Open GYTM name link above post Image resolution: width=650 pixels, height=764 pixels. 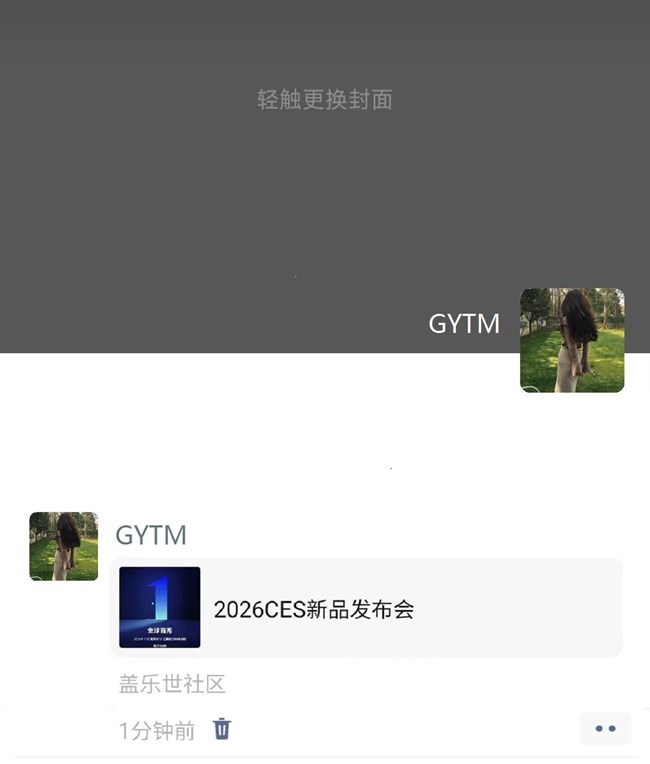(151, 535)
